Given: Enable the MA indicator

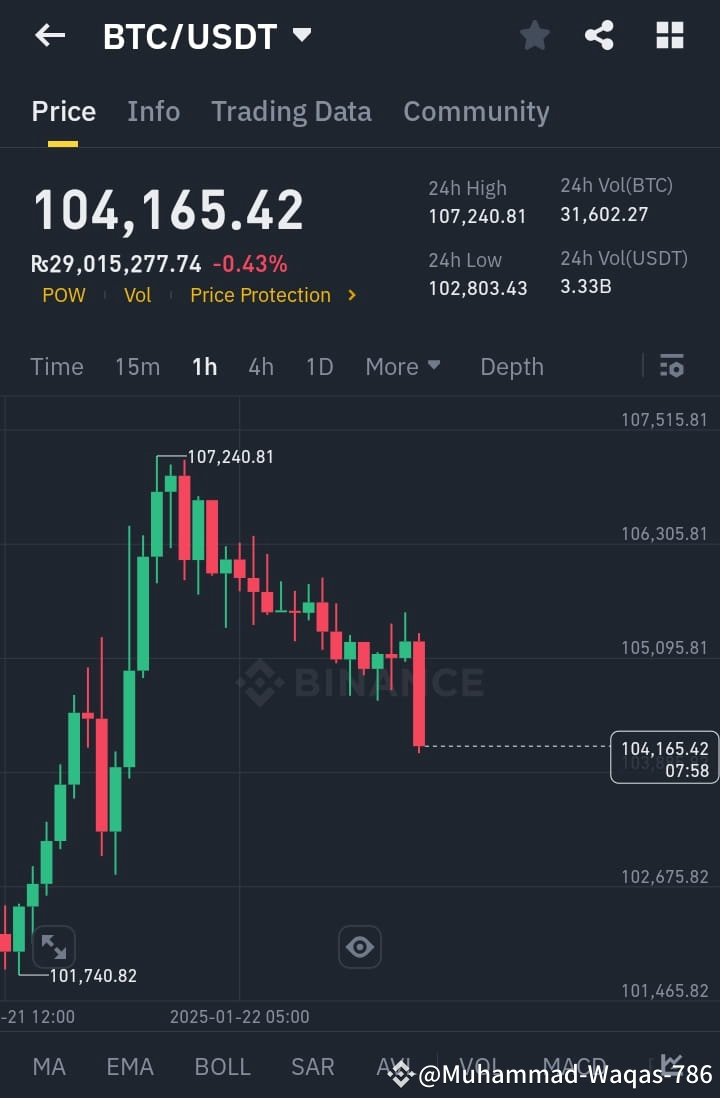Looking at the screenshot, I should (x=49, y=1067).
